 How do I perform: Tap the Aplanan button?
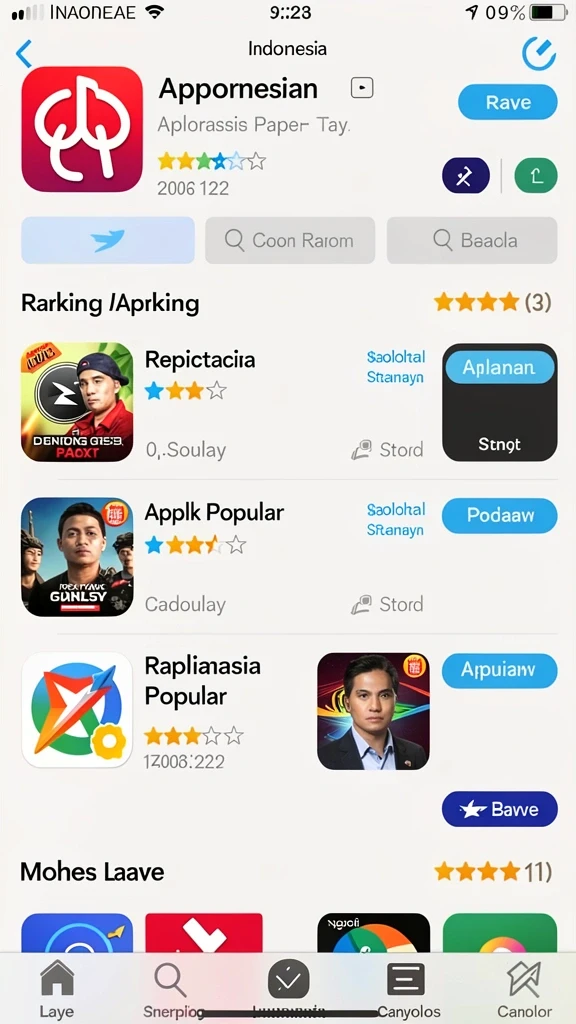coord(500,368)
